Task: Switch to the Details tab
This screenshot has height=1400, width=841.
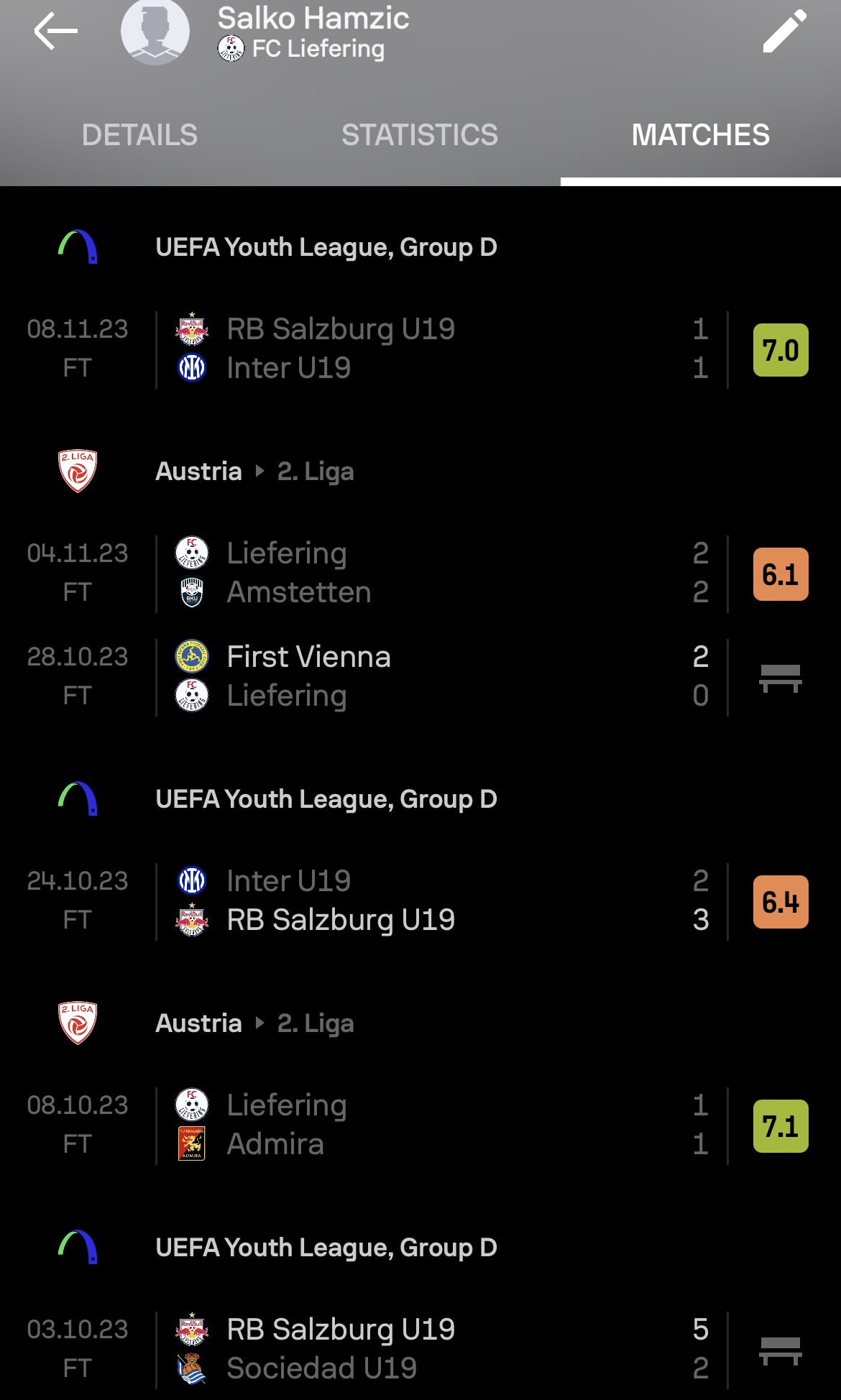Action: (139, 135)
